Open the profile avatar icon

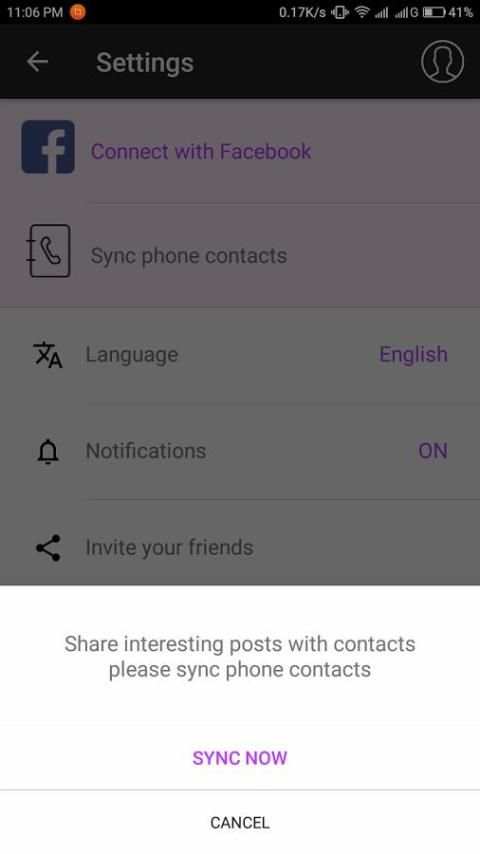442,62
